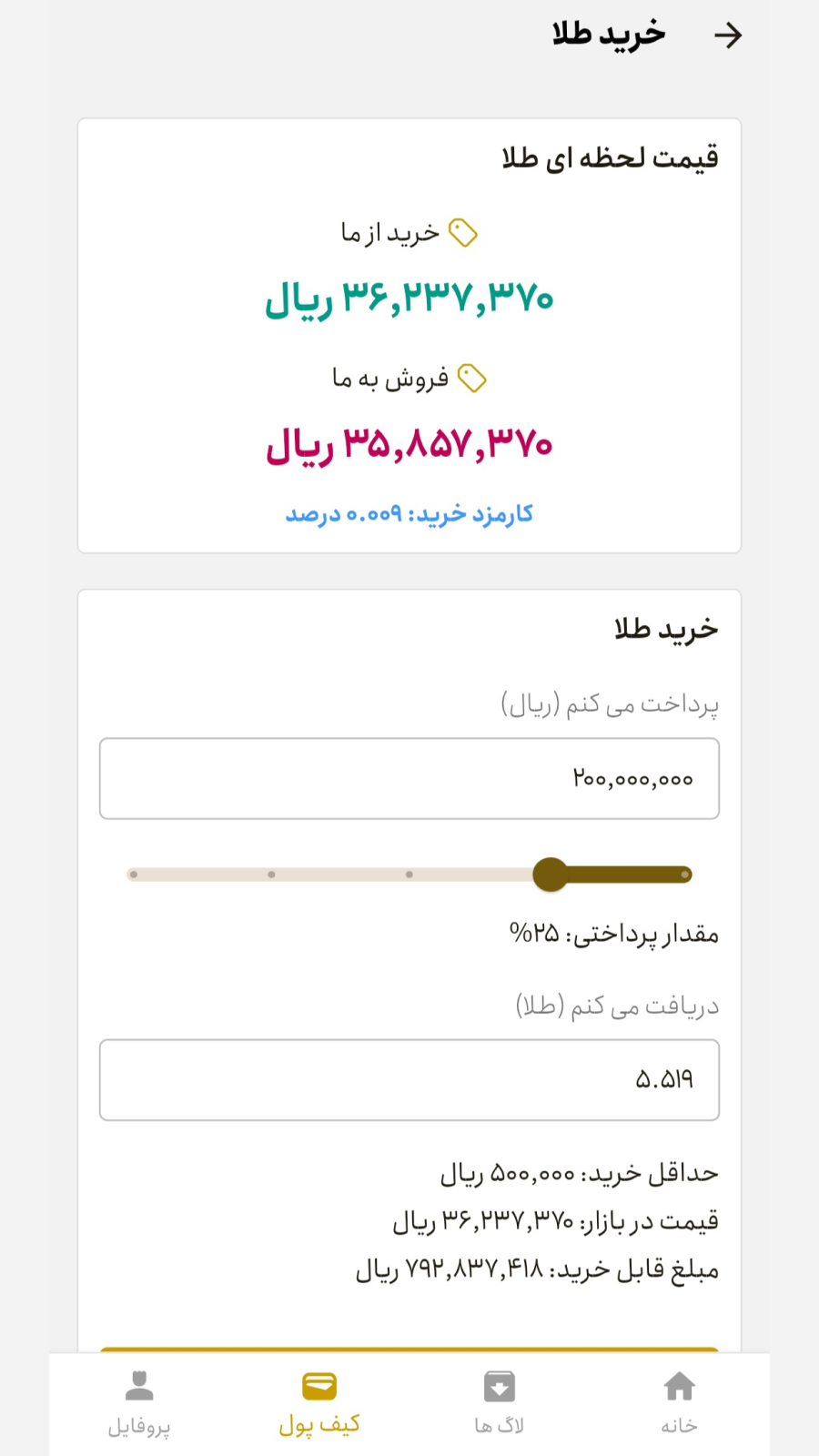The image size is (819, 1456).
Task: Switch to the کیف پول tab
Action: tap(318, 1401)
